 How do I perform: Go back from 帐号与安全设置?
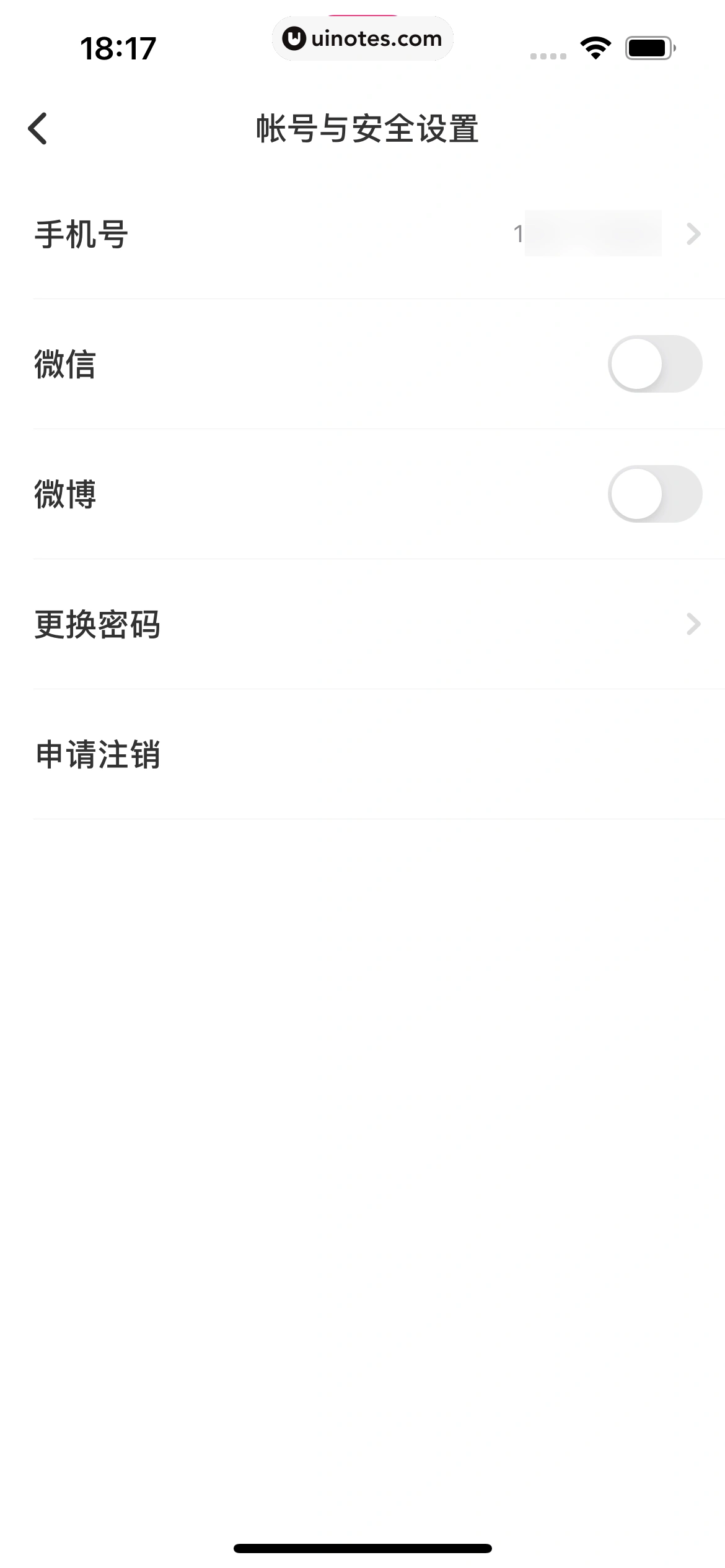coord(38,129)
